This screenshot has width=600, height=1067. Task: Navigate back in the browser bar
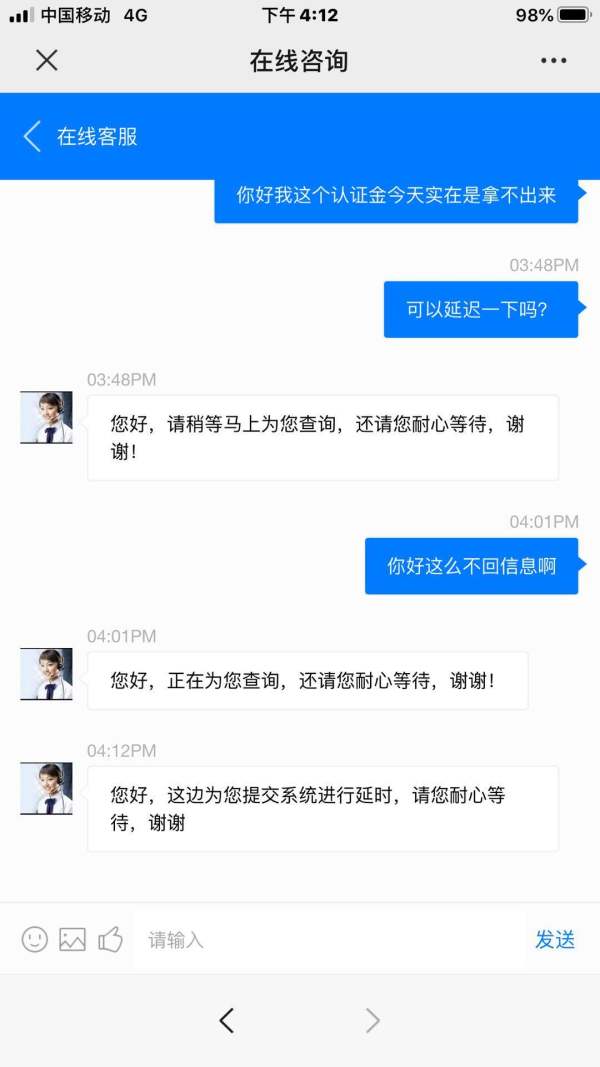pyautogui.click(x=227, y=1020)
